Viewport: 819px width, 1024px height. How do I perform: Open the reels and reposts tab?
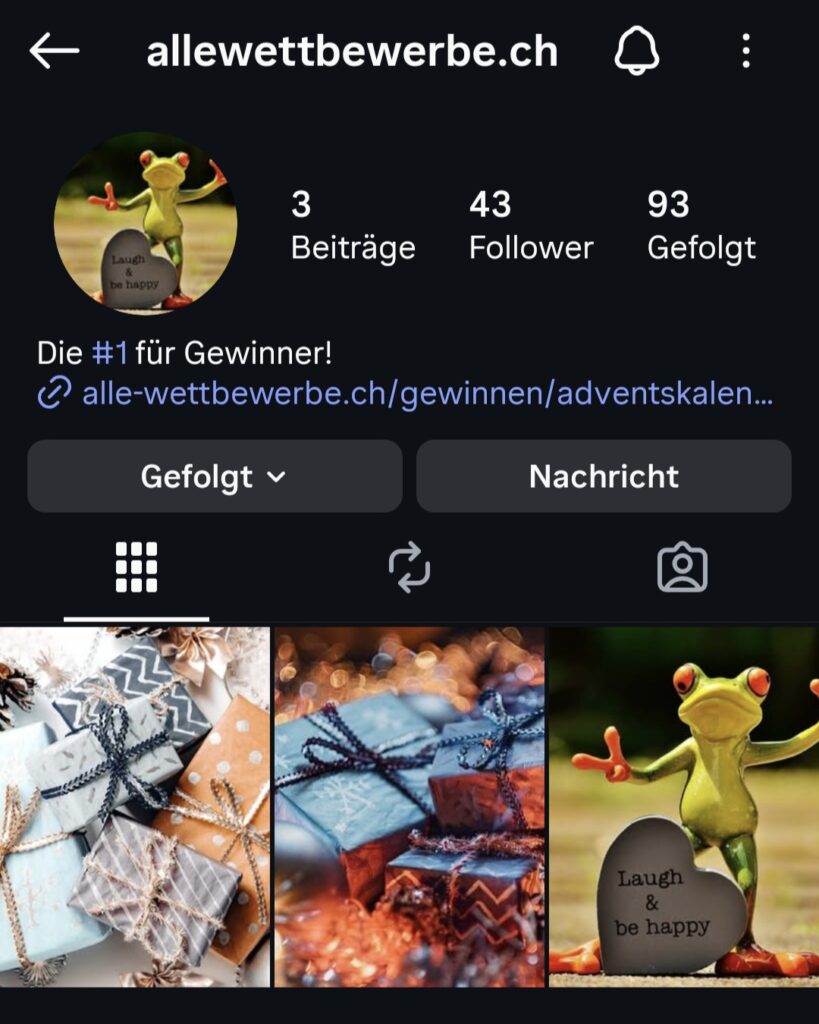point(407,566)
